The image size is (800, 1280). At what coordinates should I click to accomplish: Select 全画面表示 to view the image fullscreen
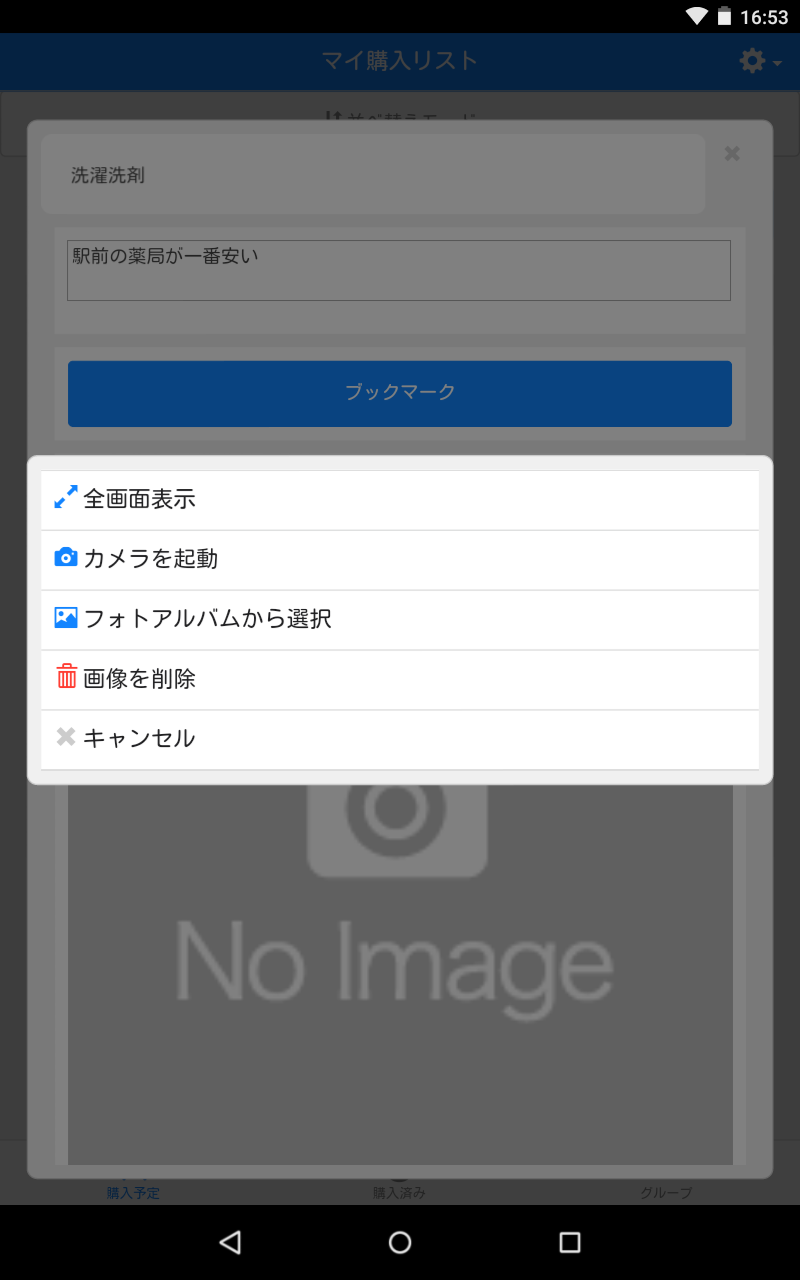click(x=400, y=499)
